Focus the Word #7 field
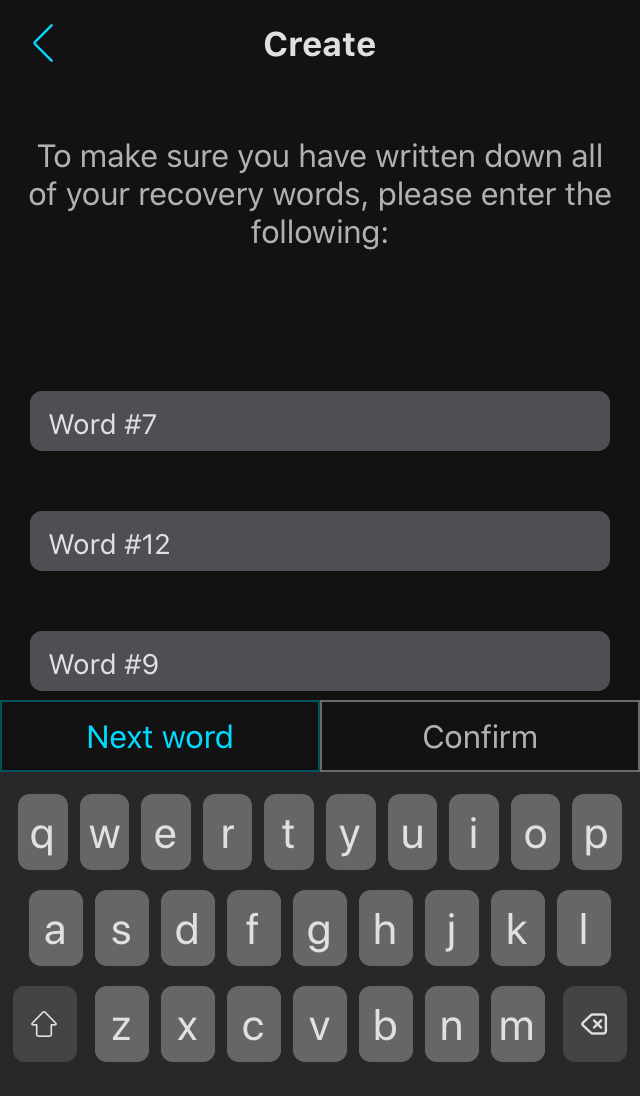Screen dimensions: 640x1096 [x=319, y=421]
